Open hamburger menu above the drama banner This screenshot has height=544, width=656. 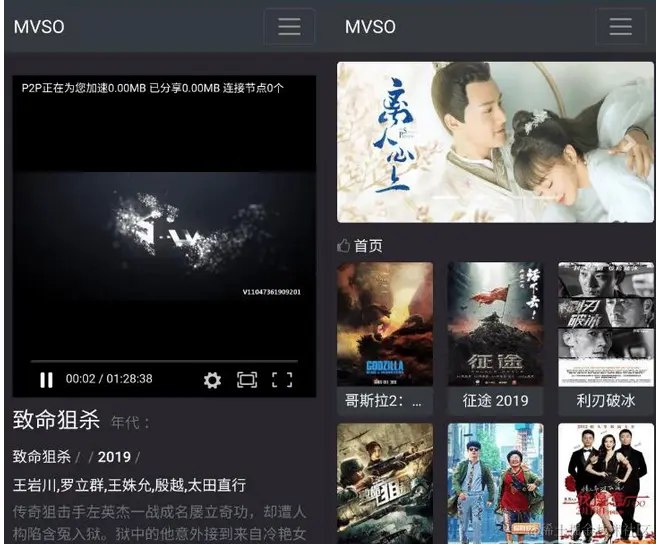point(620,27)
